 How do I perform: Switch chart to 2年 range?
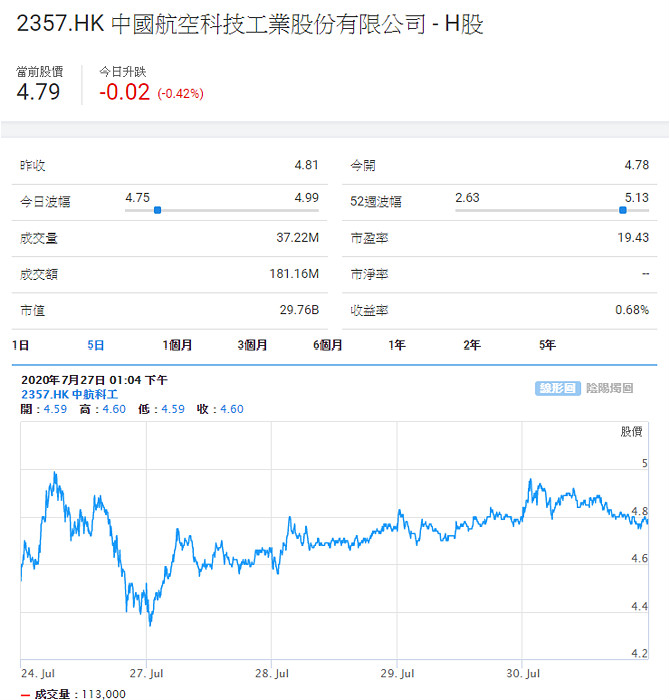pos(472,345)
